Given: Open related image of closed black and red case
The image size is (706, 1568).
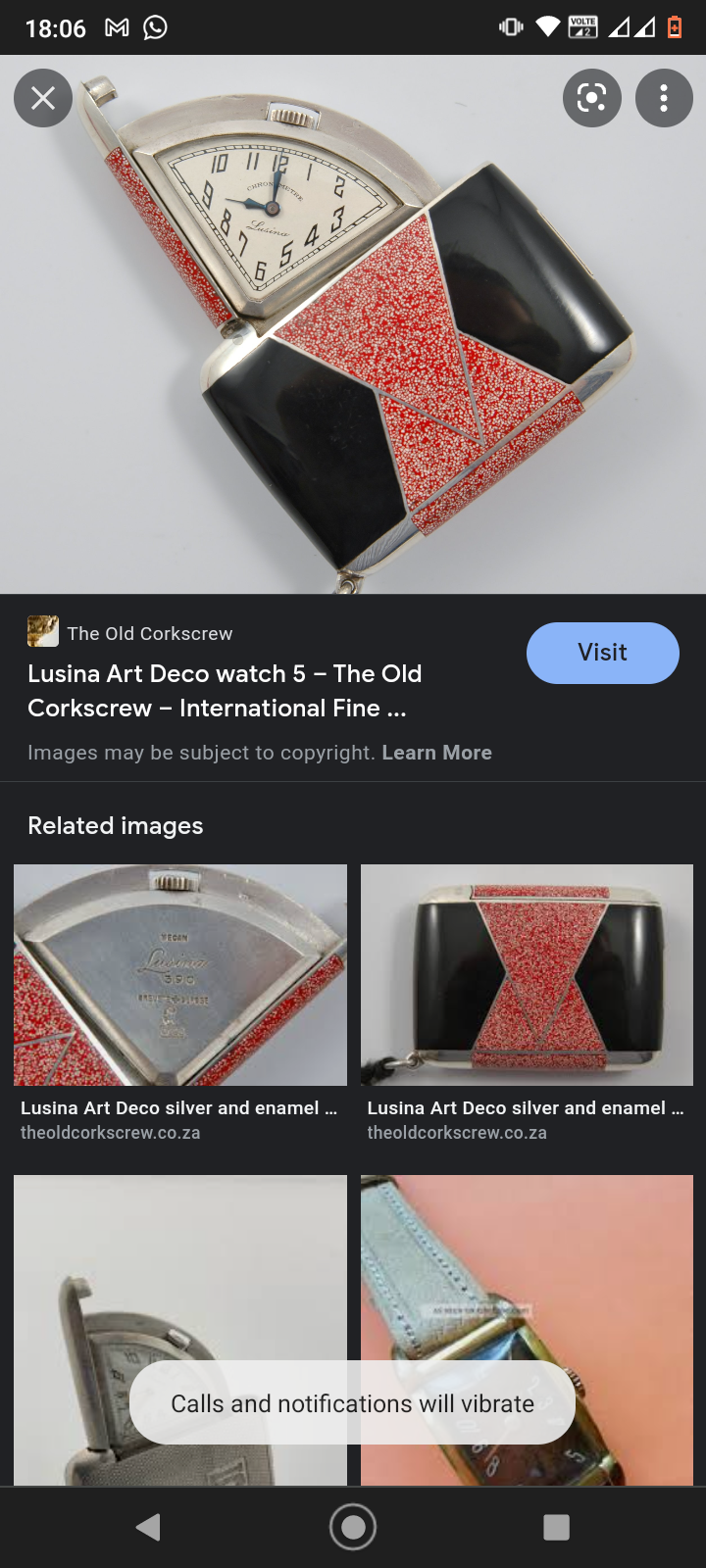Looking at the screenshot, I should pos(527,975).
